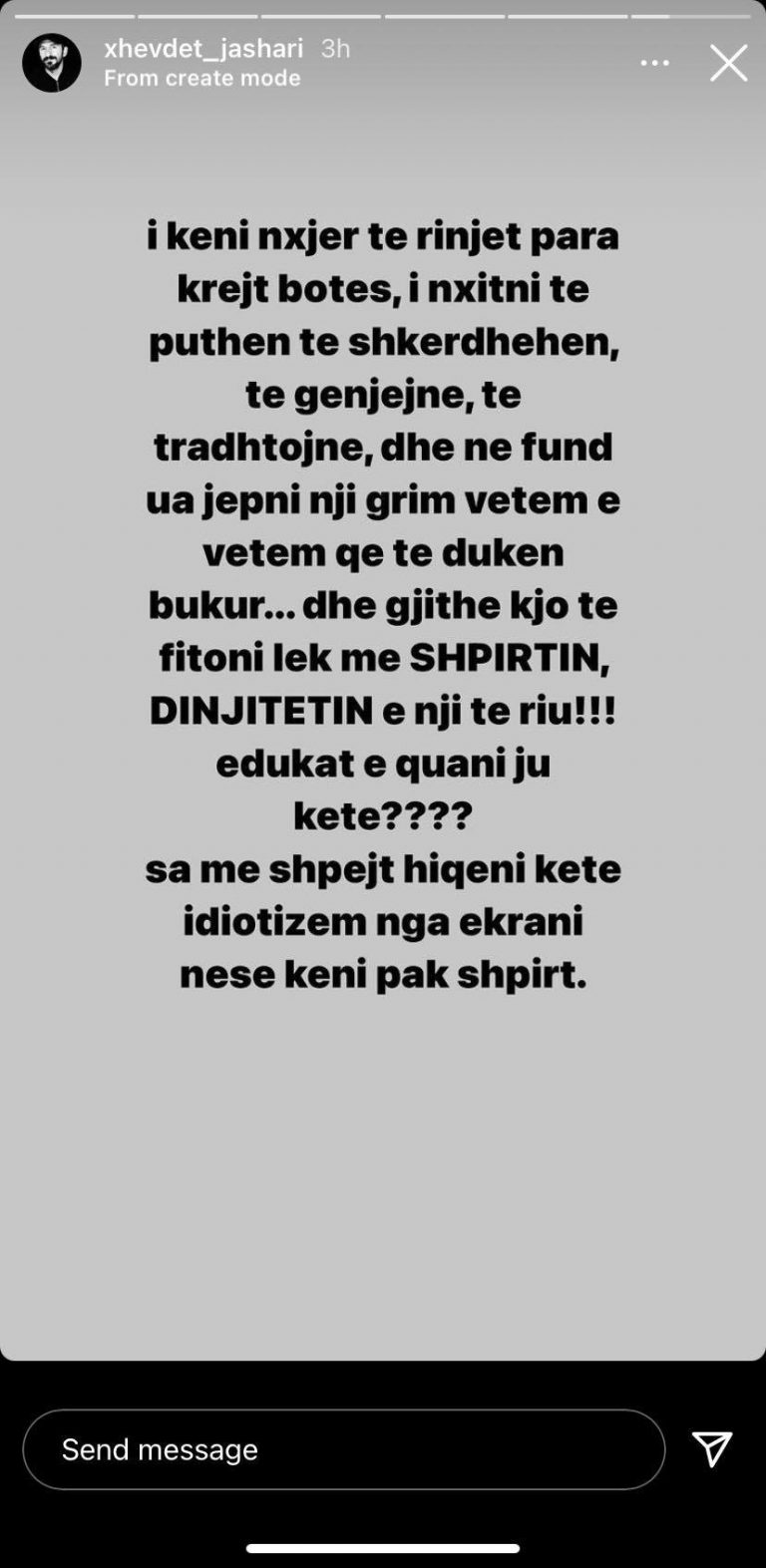Open the xhevdet_jashari username link

tap(203, 49)
